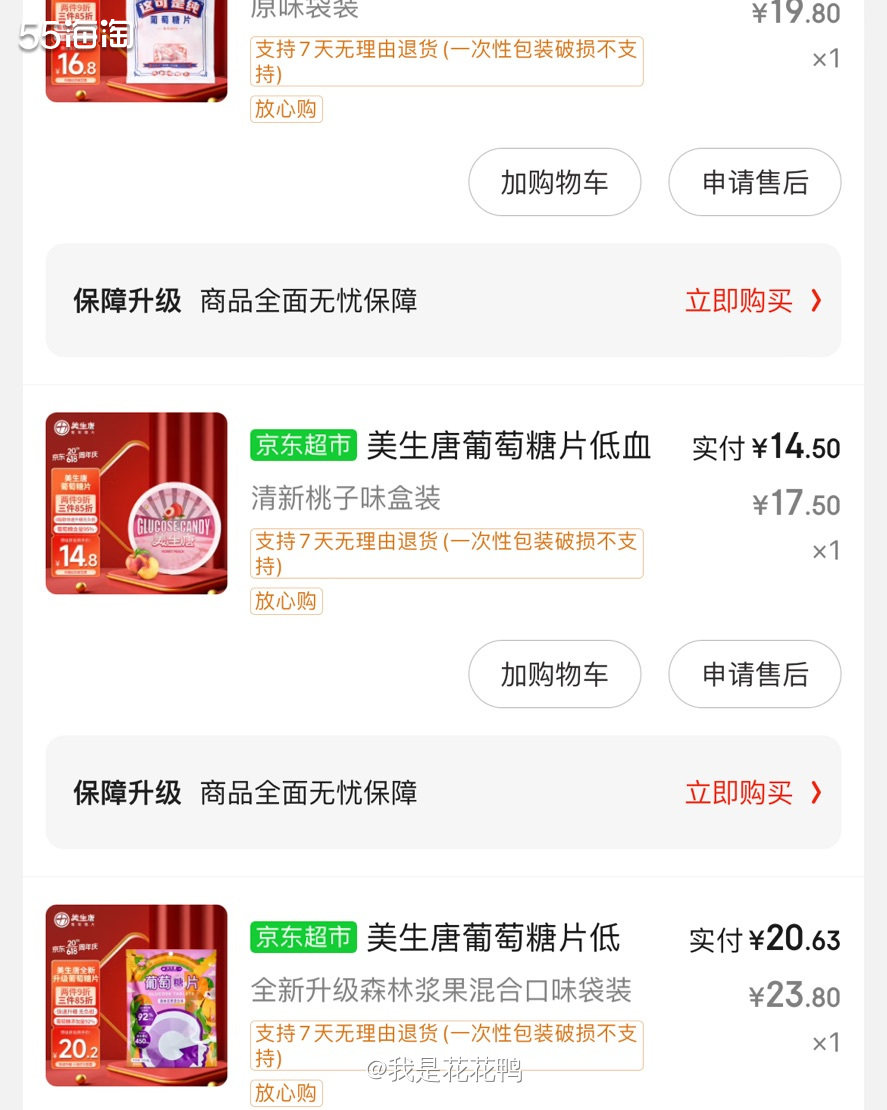
Task: Select the 放心购 tag under the peach item
Action: coord(286,601)
